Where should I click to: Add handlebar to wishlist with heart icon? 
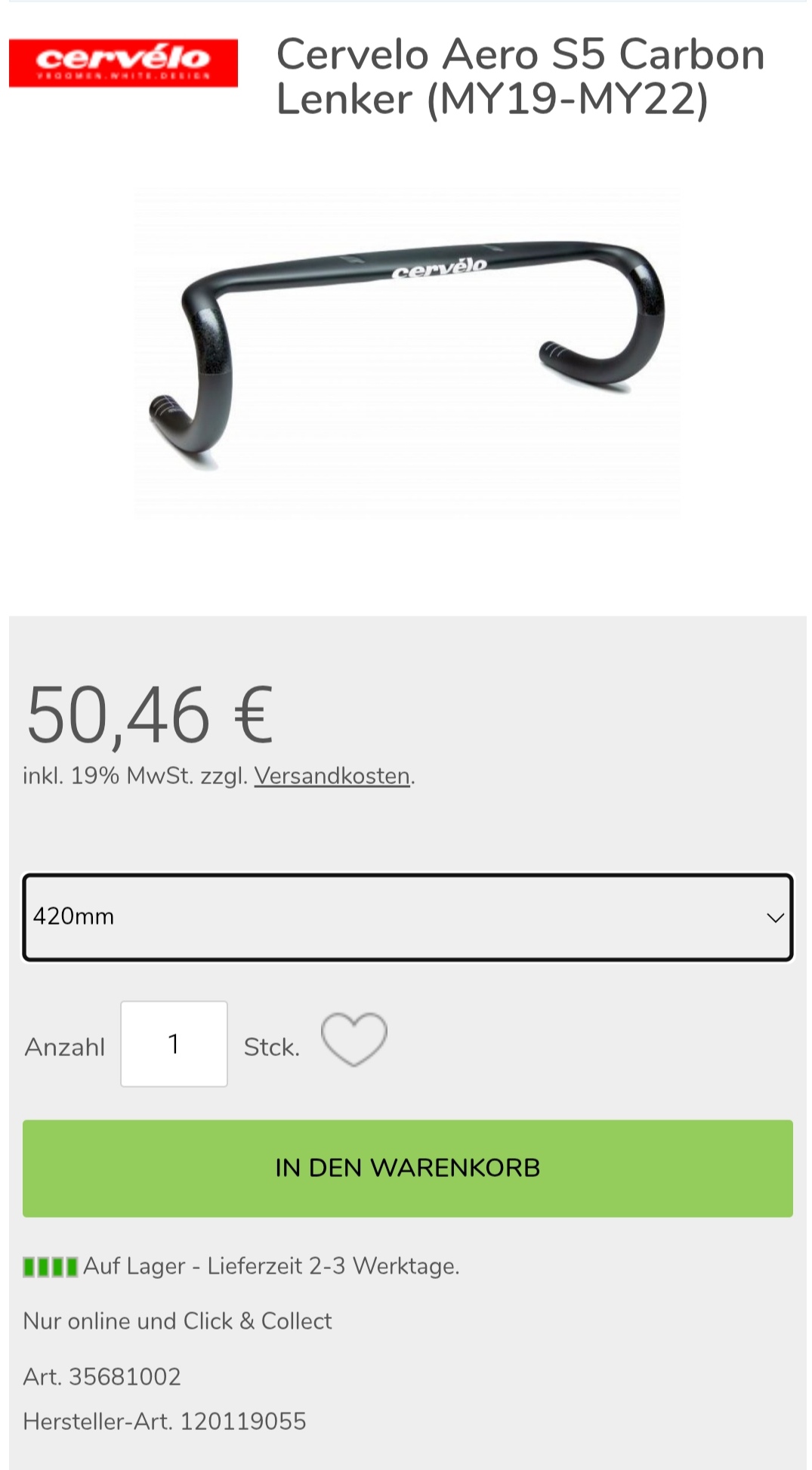click(354, 1040)
